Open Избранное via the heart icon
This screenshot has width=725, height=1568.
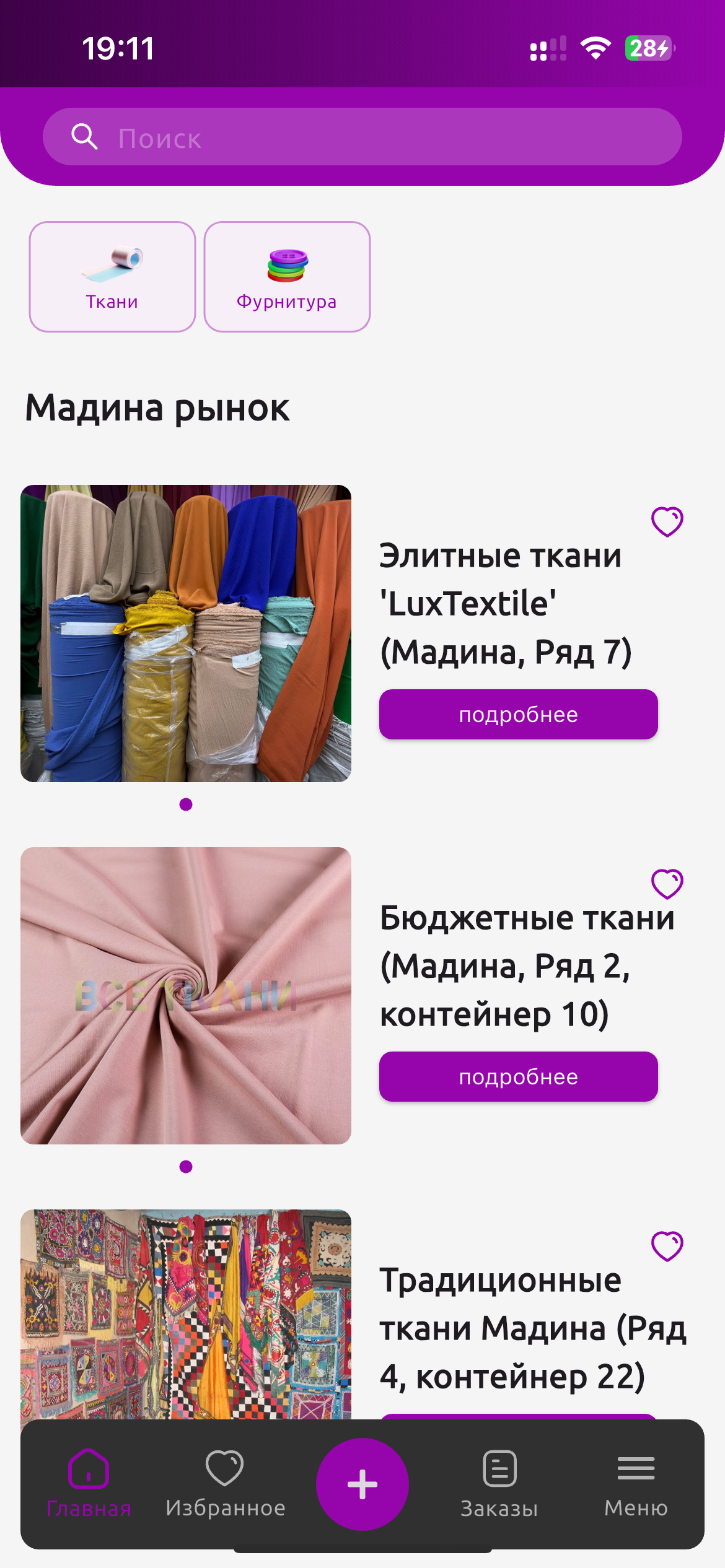[x=226, y=1466]
